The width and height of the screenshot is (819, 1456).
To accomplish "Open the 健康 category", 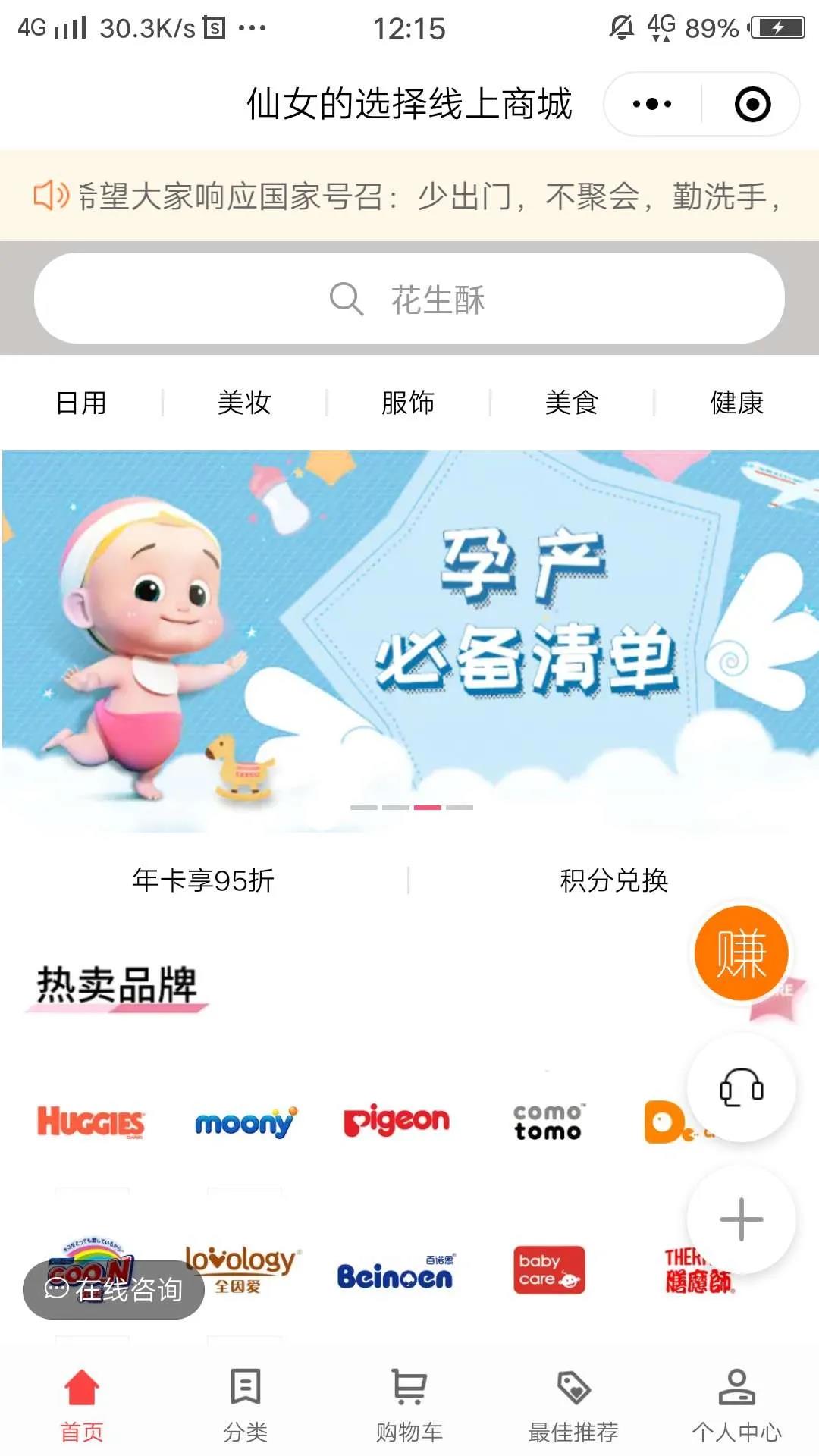I will pyautogui.click(x=736, y=403).
